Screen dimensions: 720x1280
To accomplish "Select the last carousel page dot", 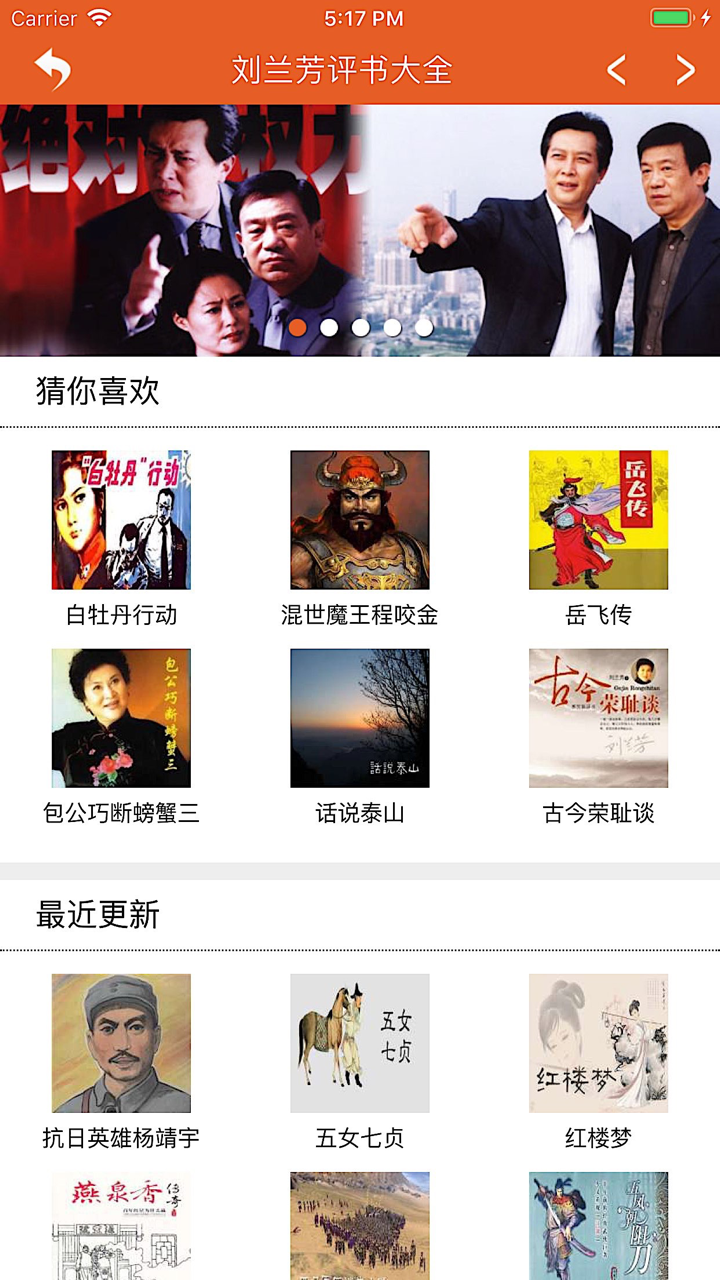I will tap(424, 326).
